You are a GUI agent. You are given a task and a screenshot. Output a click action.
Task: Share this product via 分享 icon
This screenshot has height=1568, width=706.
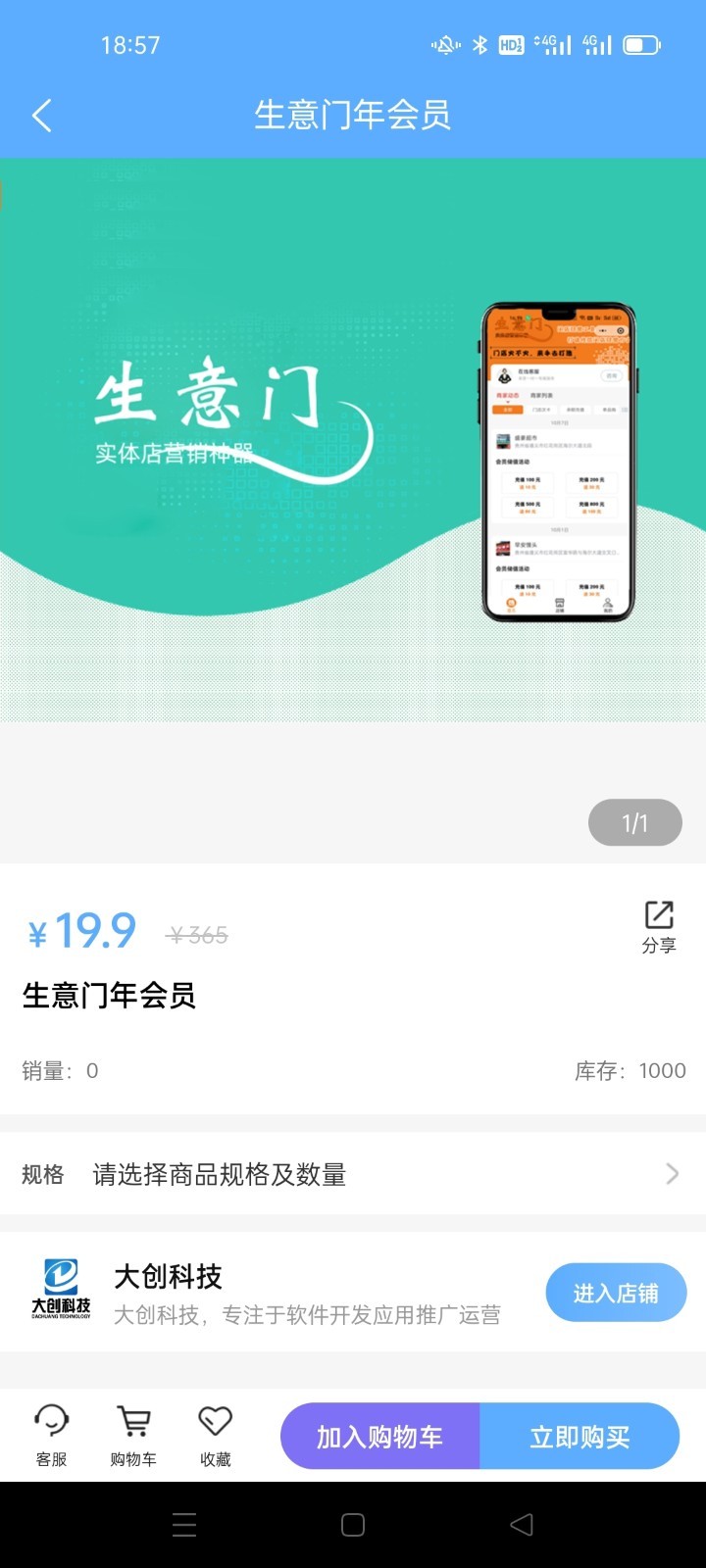pos(659,925)
